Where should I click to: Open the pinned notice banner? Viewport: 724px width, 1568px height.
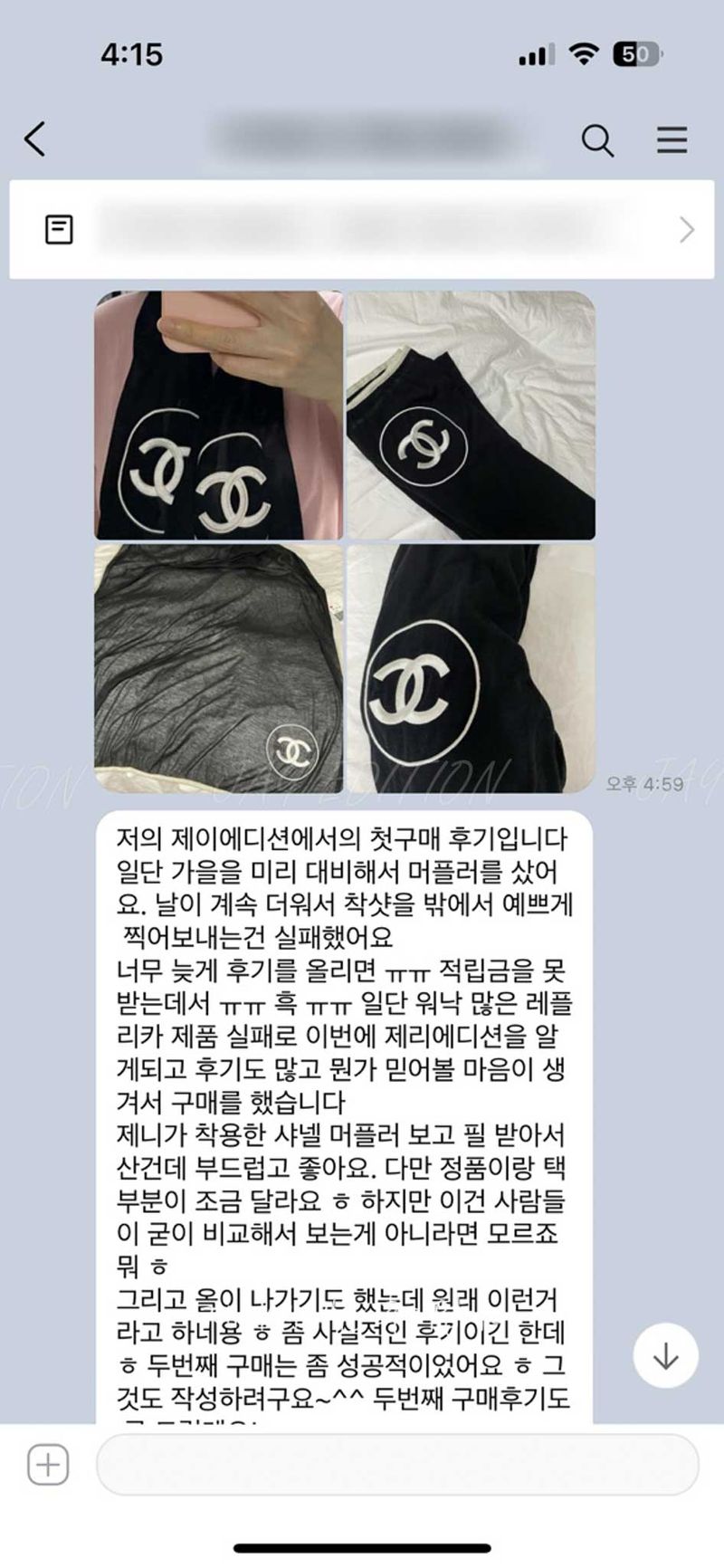pos(362,229)
